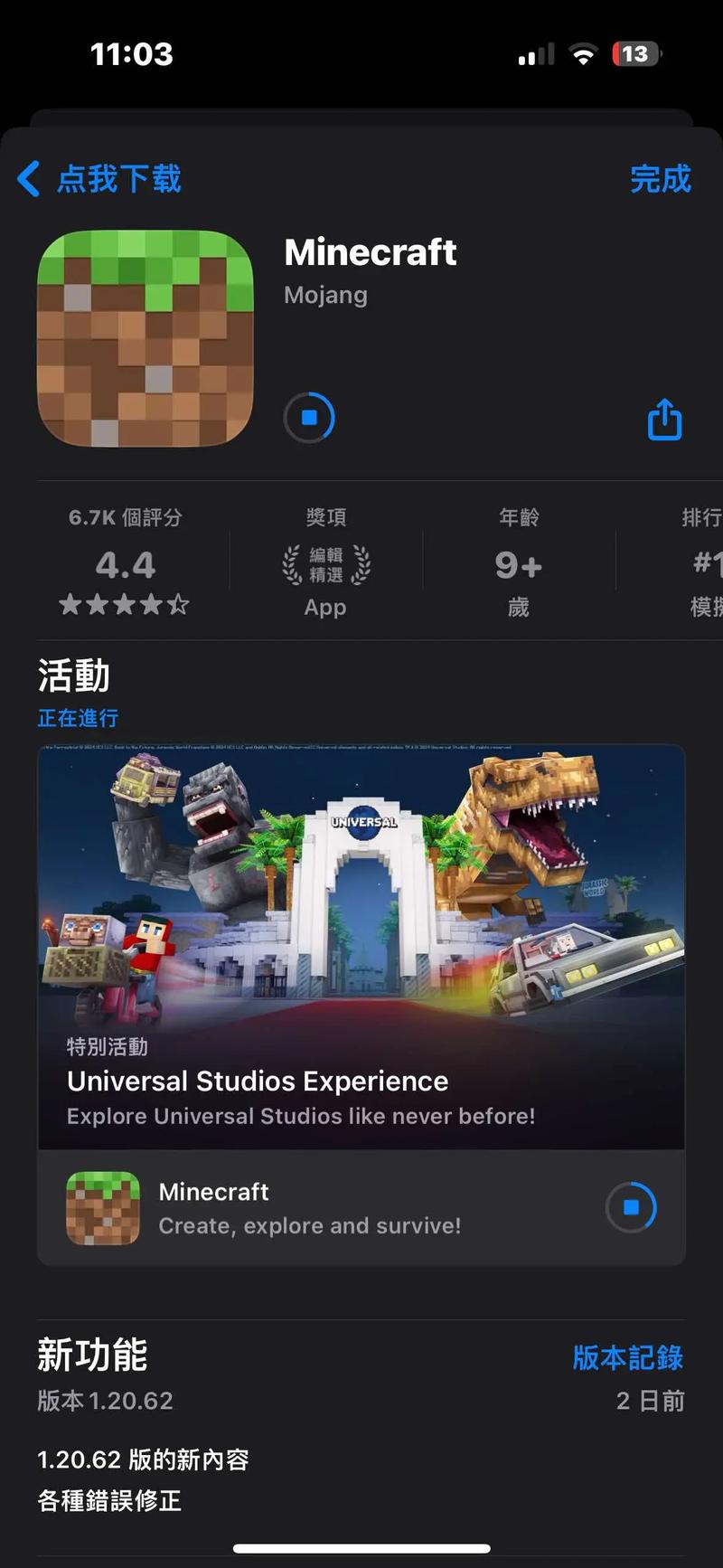Screen dimensions: 723x1568
Task: Tap the 正在進行 status indicator
Action: coord(78,717)
